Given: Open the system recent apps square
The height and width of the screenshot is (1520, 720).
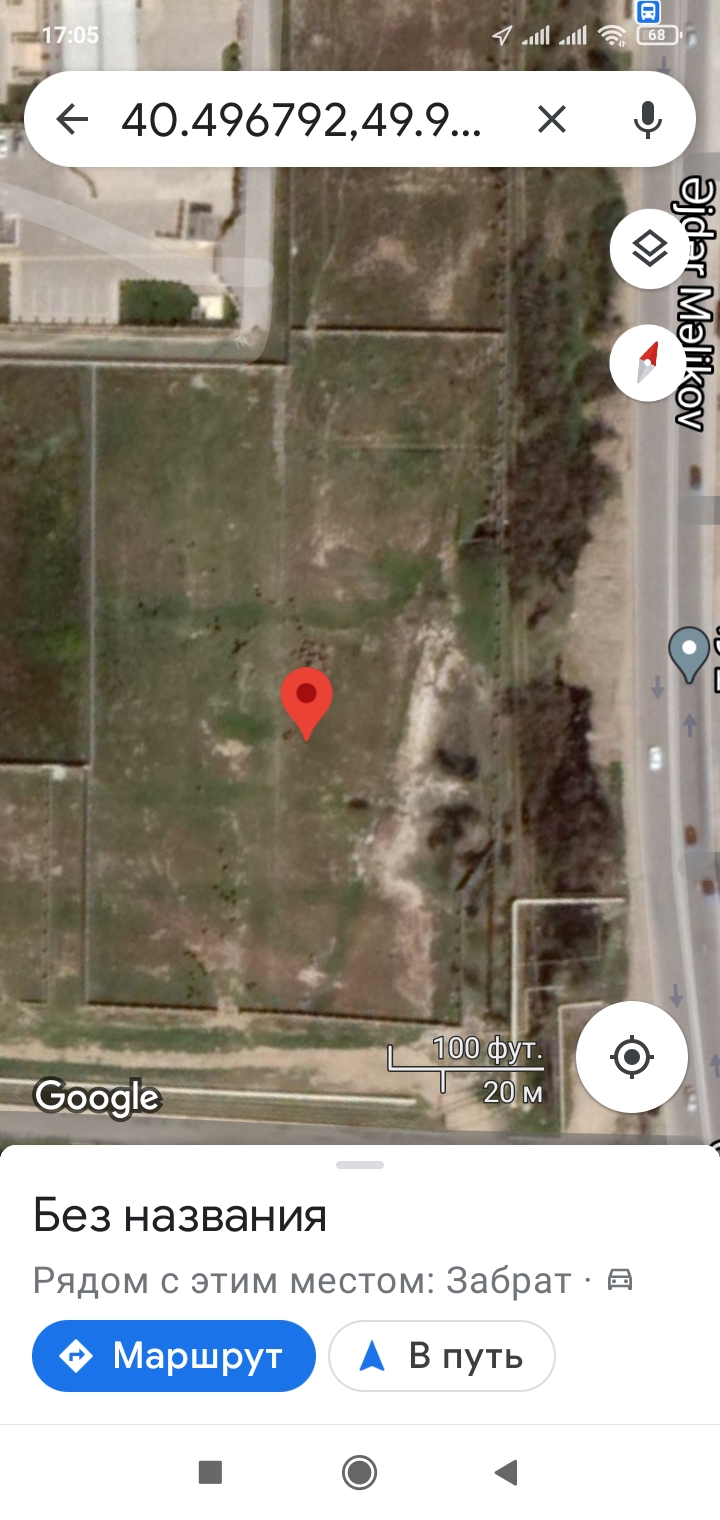Looking at the screenshot, I should (210, 1471).
